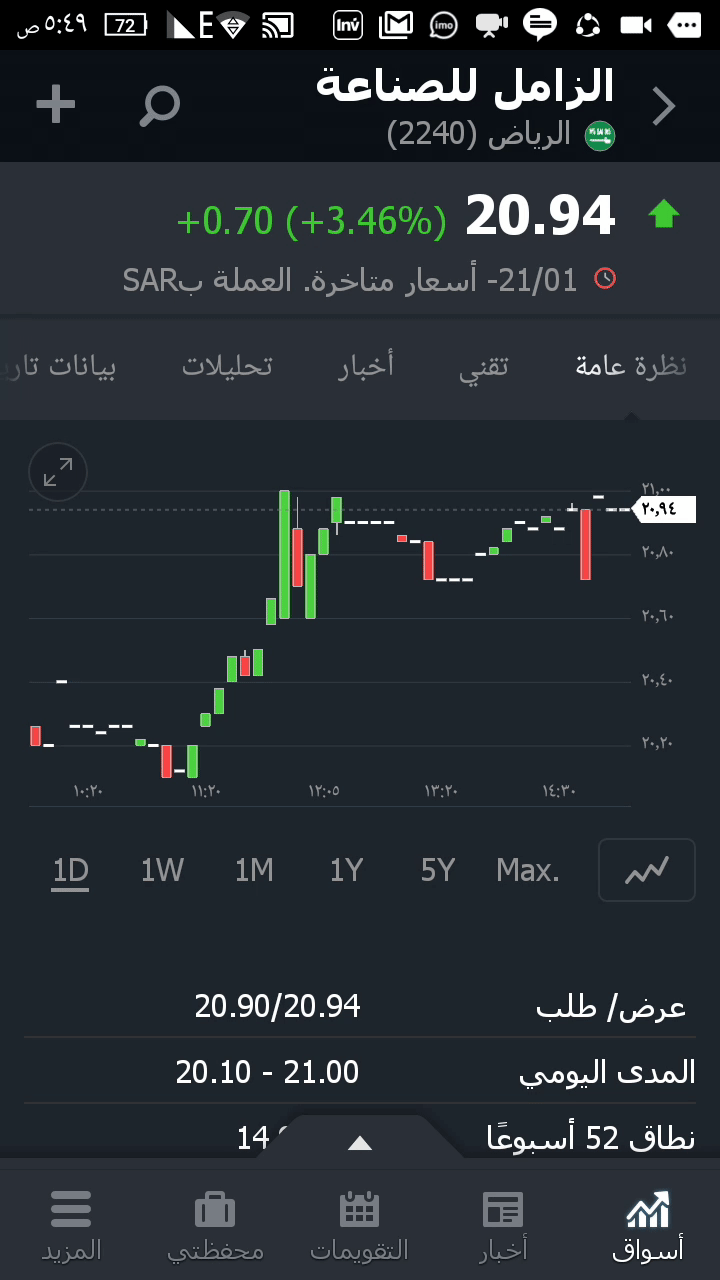720x1280 pixels.
Task: Open أخبار in the bottom navigation
Action: coord(503,1225)
